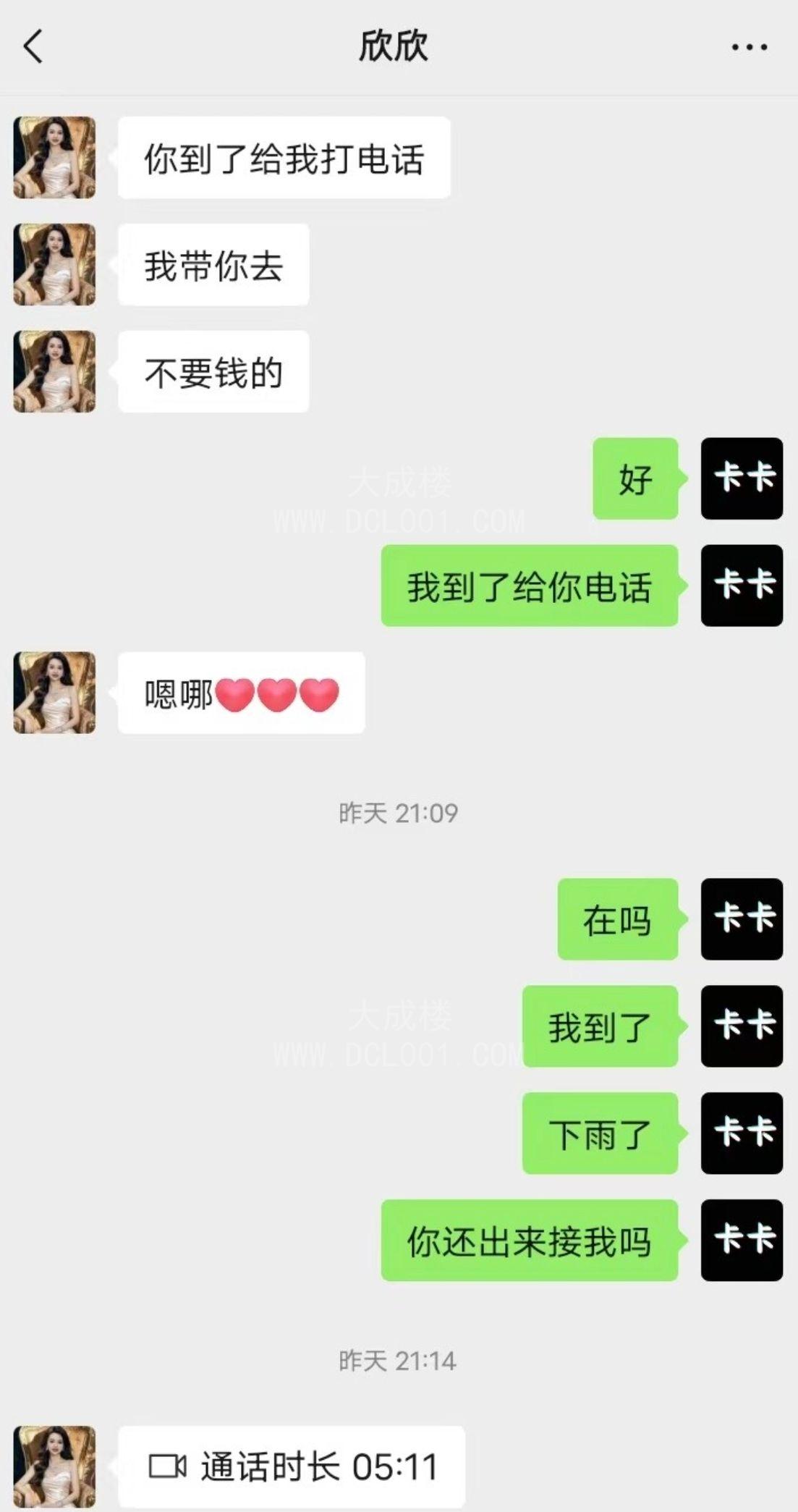798x1512 pixels.
Task: Tap 欣欣's avatar next to her first message
Action: [54, 156]
